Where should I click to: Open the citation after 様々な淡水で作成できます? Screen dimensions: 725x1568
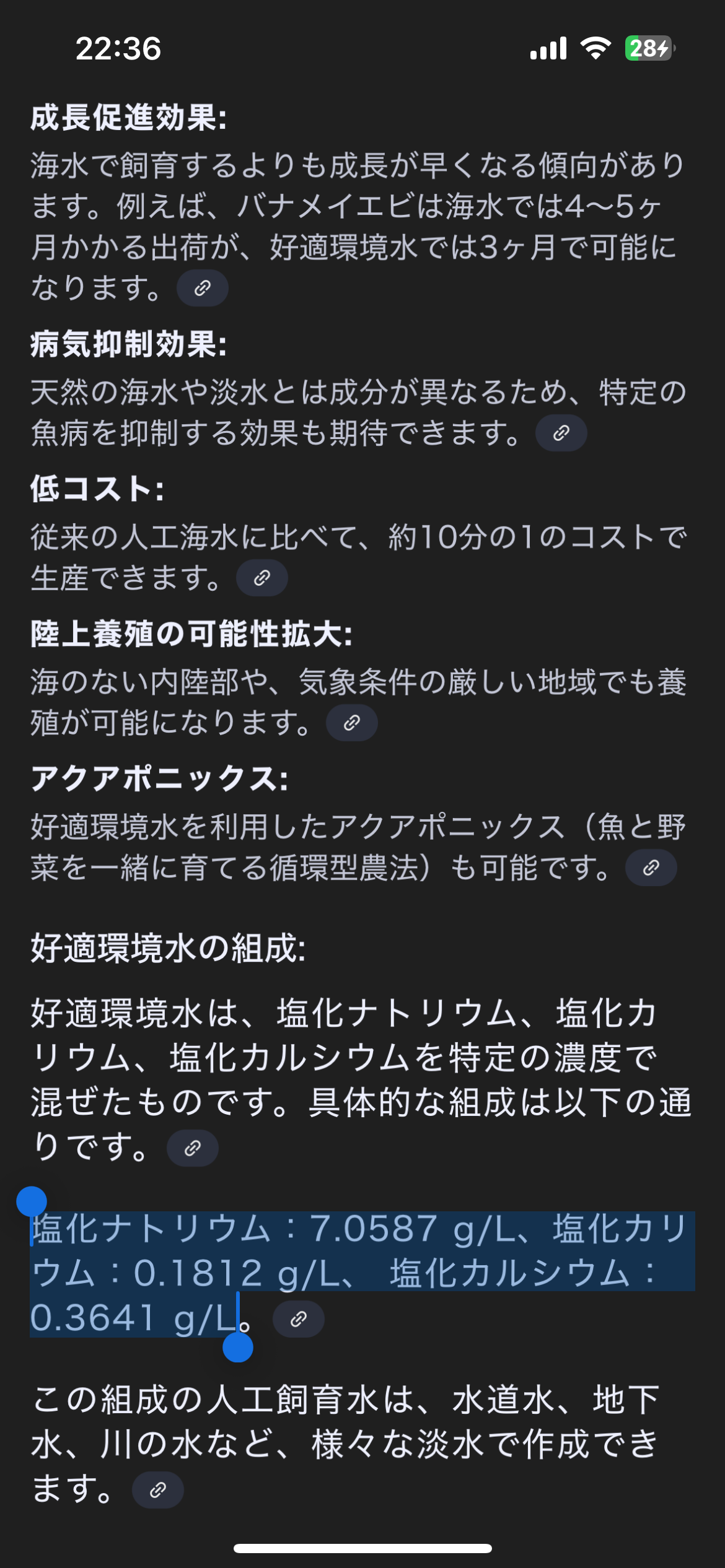pos(158,1490)
